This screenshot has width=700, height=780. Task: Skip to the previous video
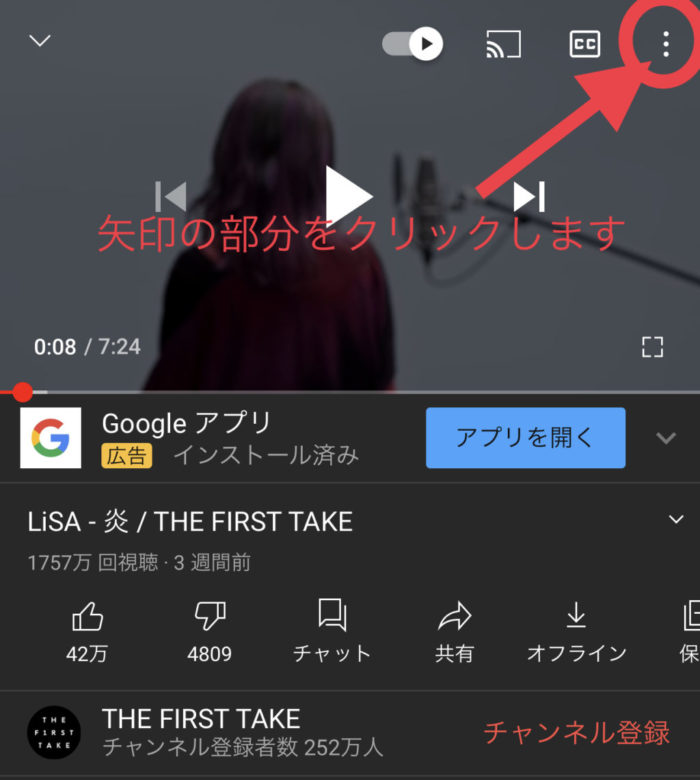pos(171,196)
